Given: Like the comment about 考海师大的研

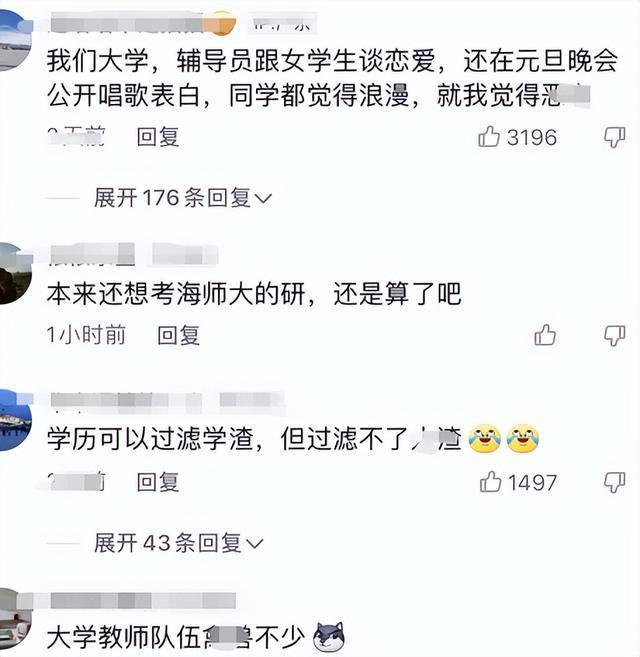Looking at the screenshot, I should point(545,335).
